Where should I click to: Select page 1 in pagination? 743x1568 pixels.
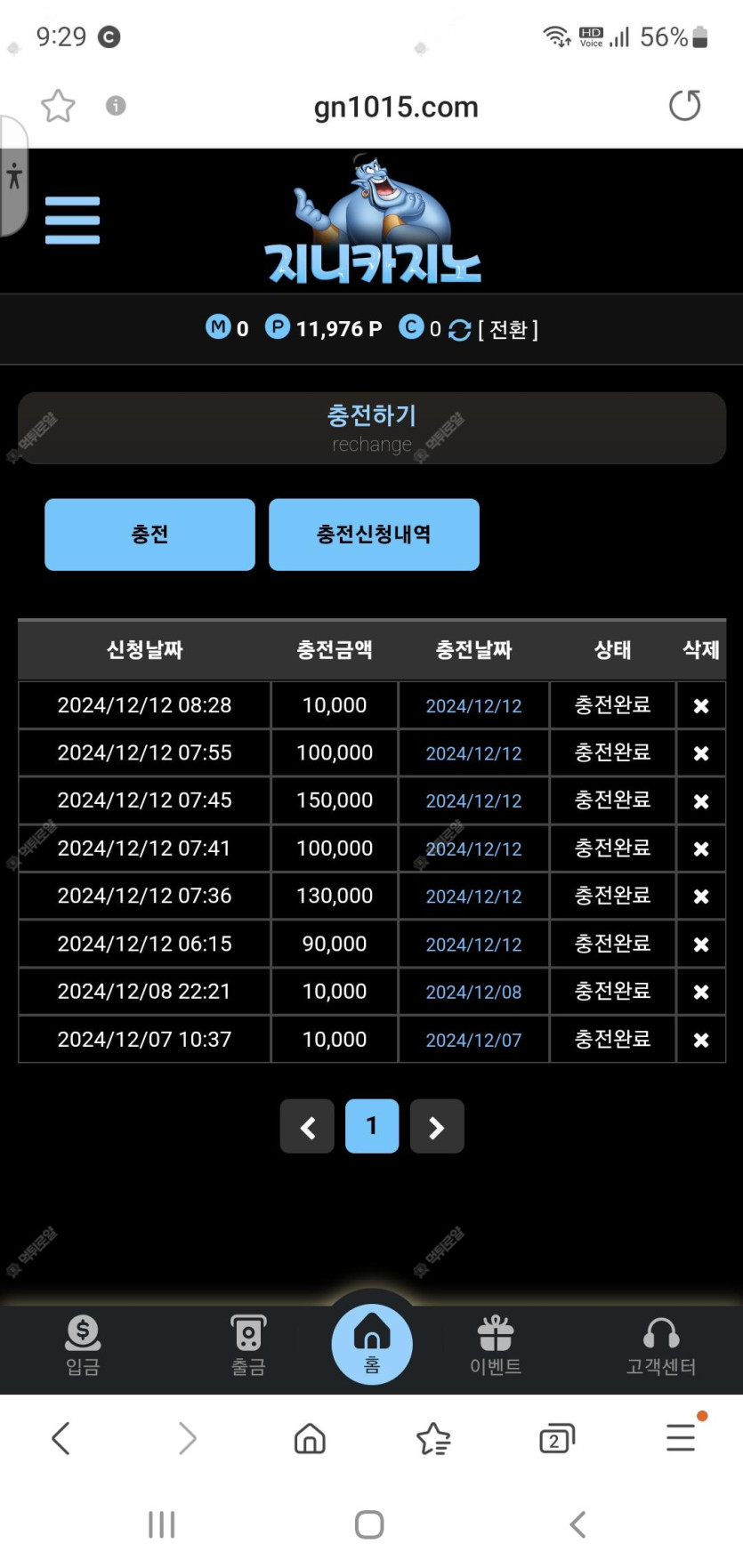point(372,1127)
